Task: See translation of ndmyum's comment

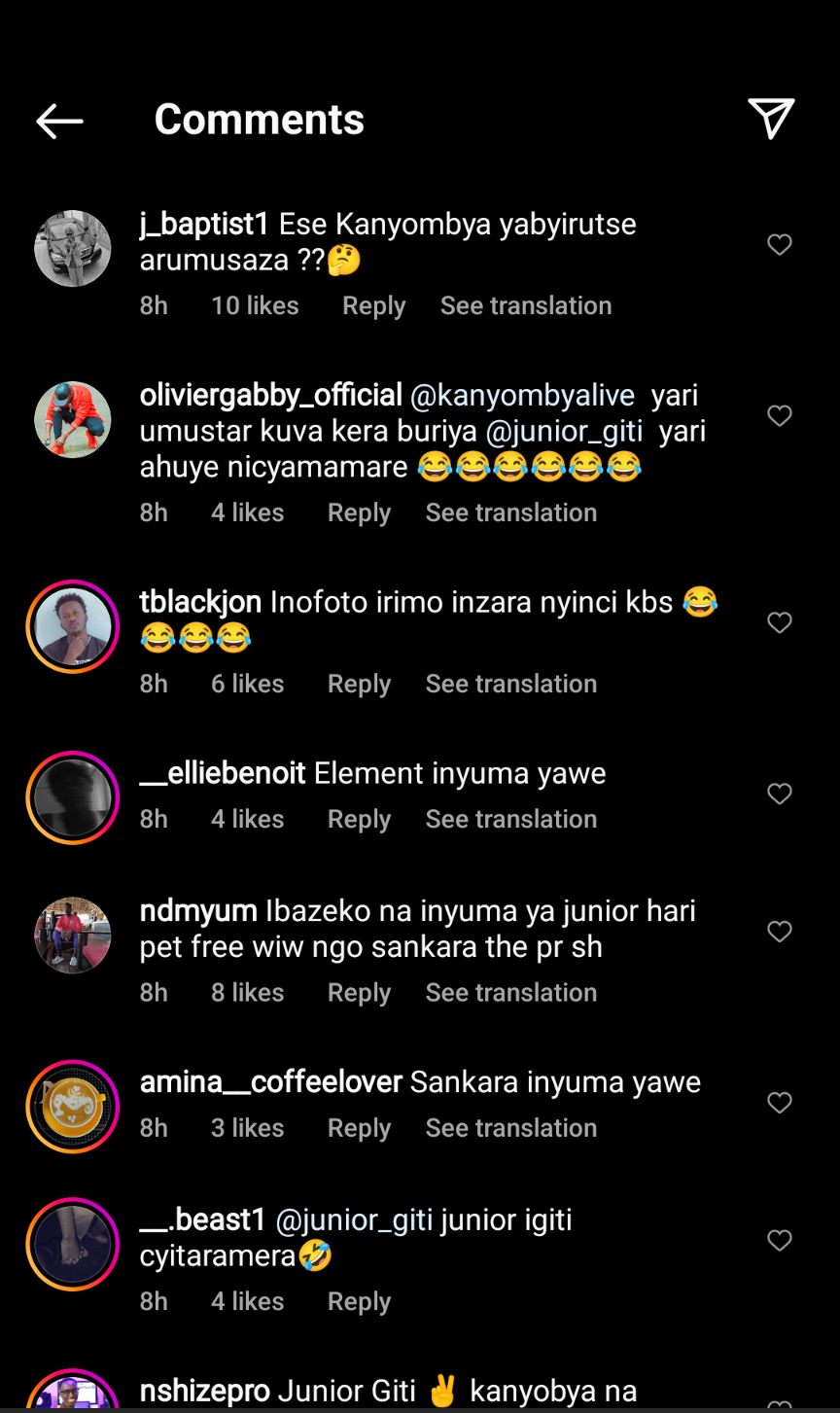Action: [510, 992]
